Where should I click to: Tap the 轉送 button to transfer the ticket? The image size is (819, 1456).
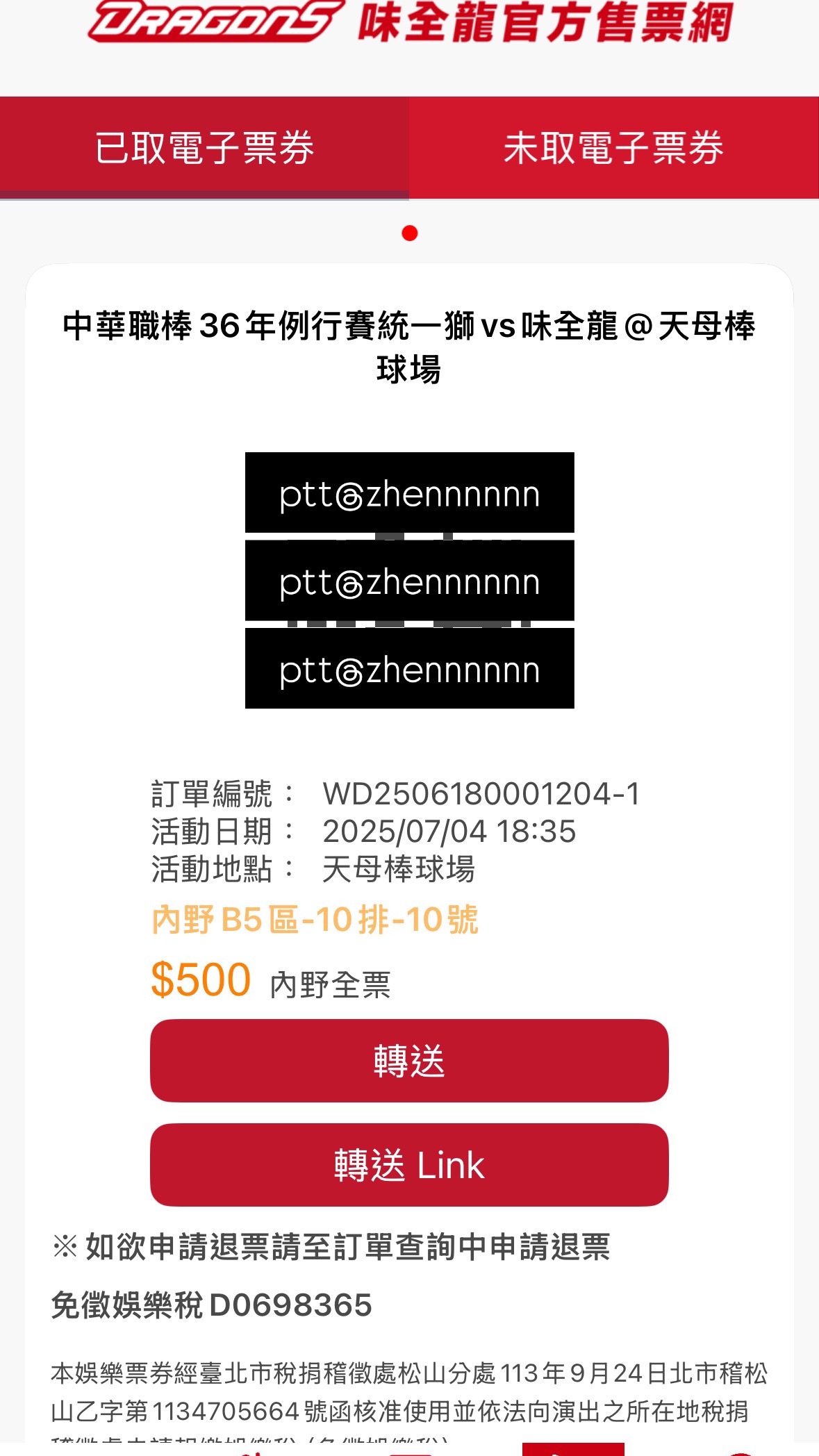409,1061
